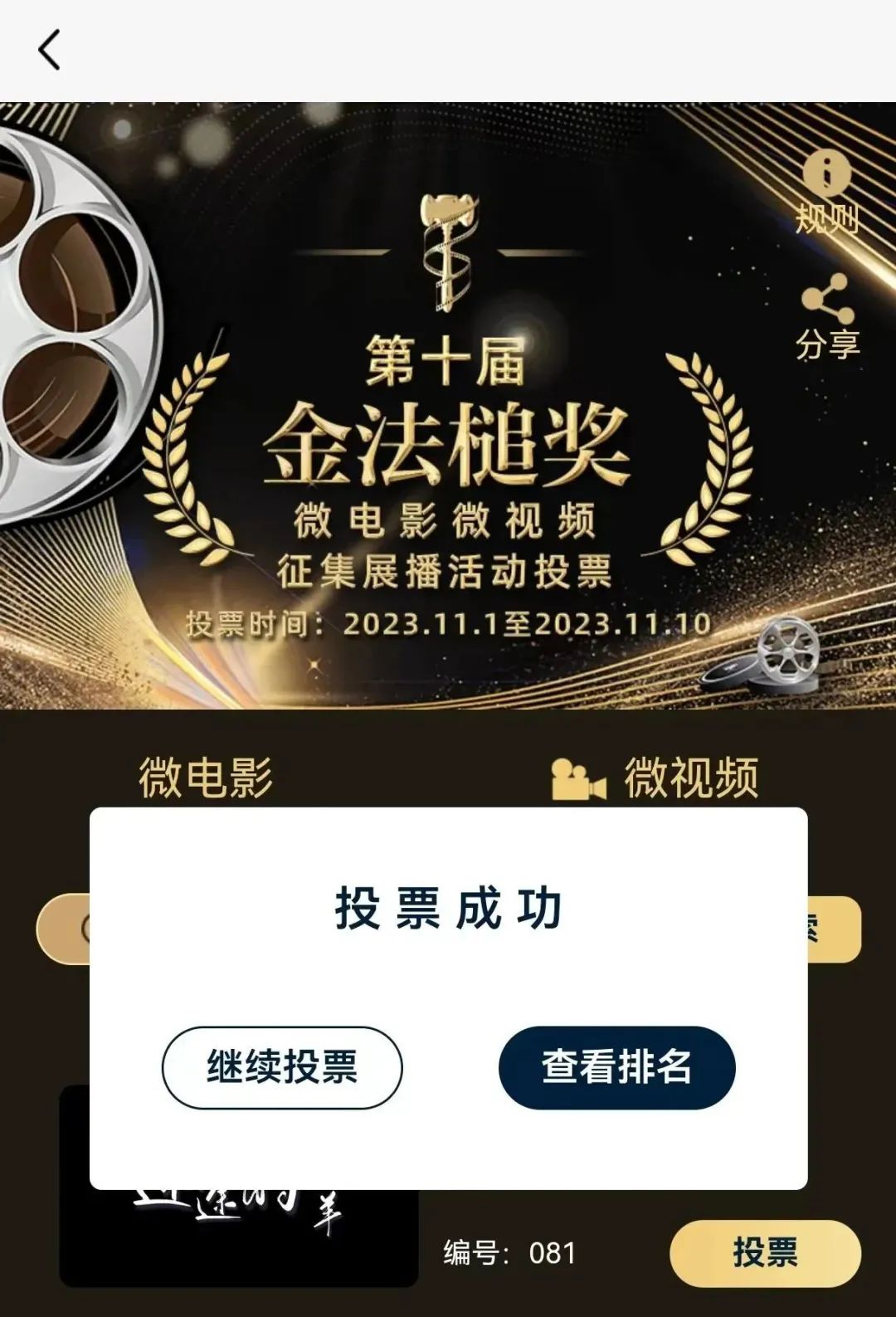This screenshot has width=896, height=1317.
Task: Tap 继续投票 to keep voting
Action: pyautogui.click(x=282, y=1067)
